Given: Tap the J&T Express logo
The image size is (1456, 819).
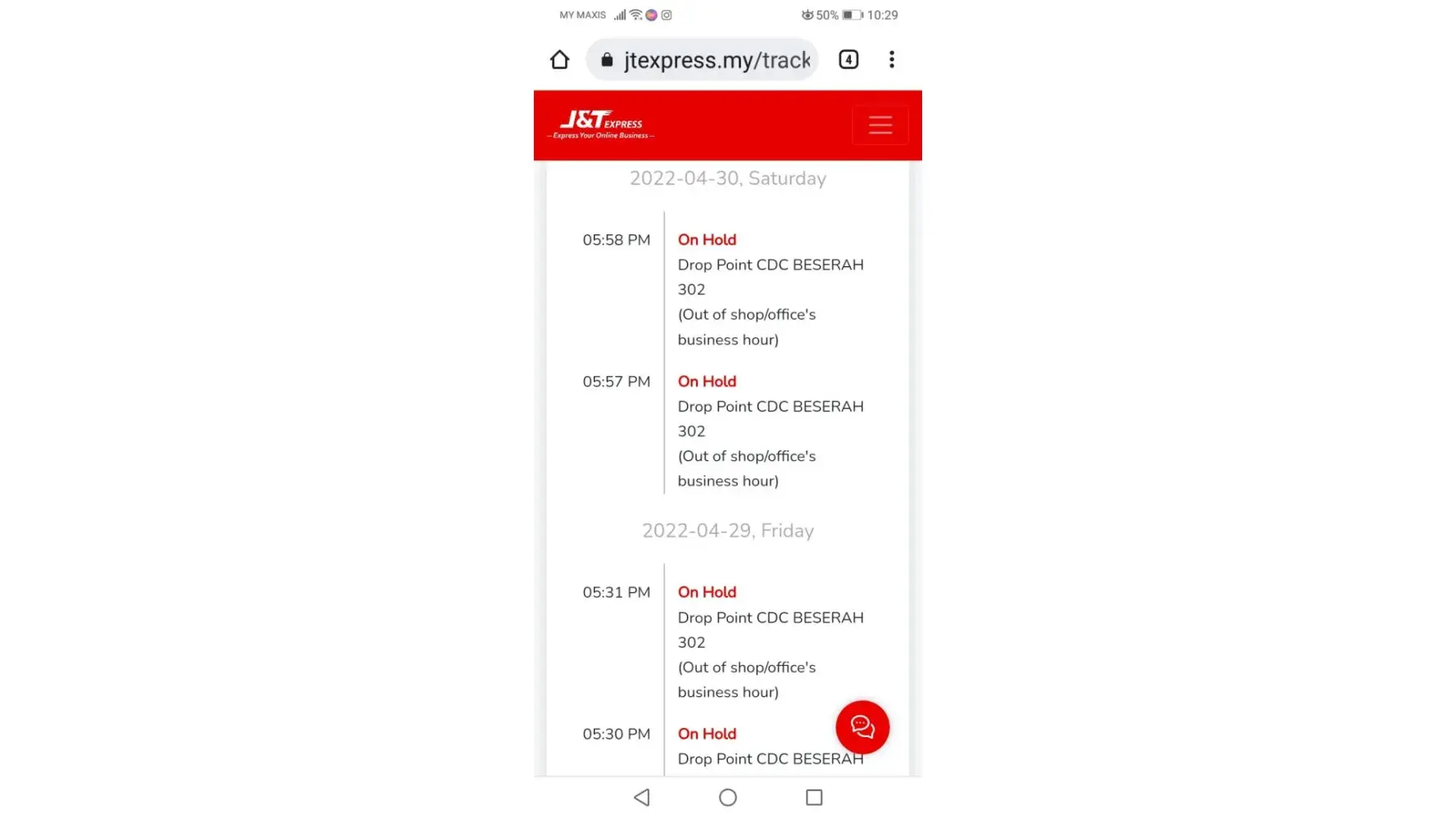Looking at the screenshot, I should click(x=601, y=124).
